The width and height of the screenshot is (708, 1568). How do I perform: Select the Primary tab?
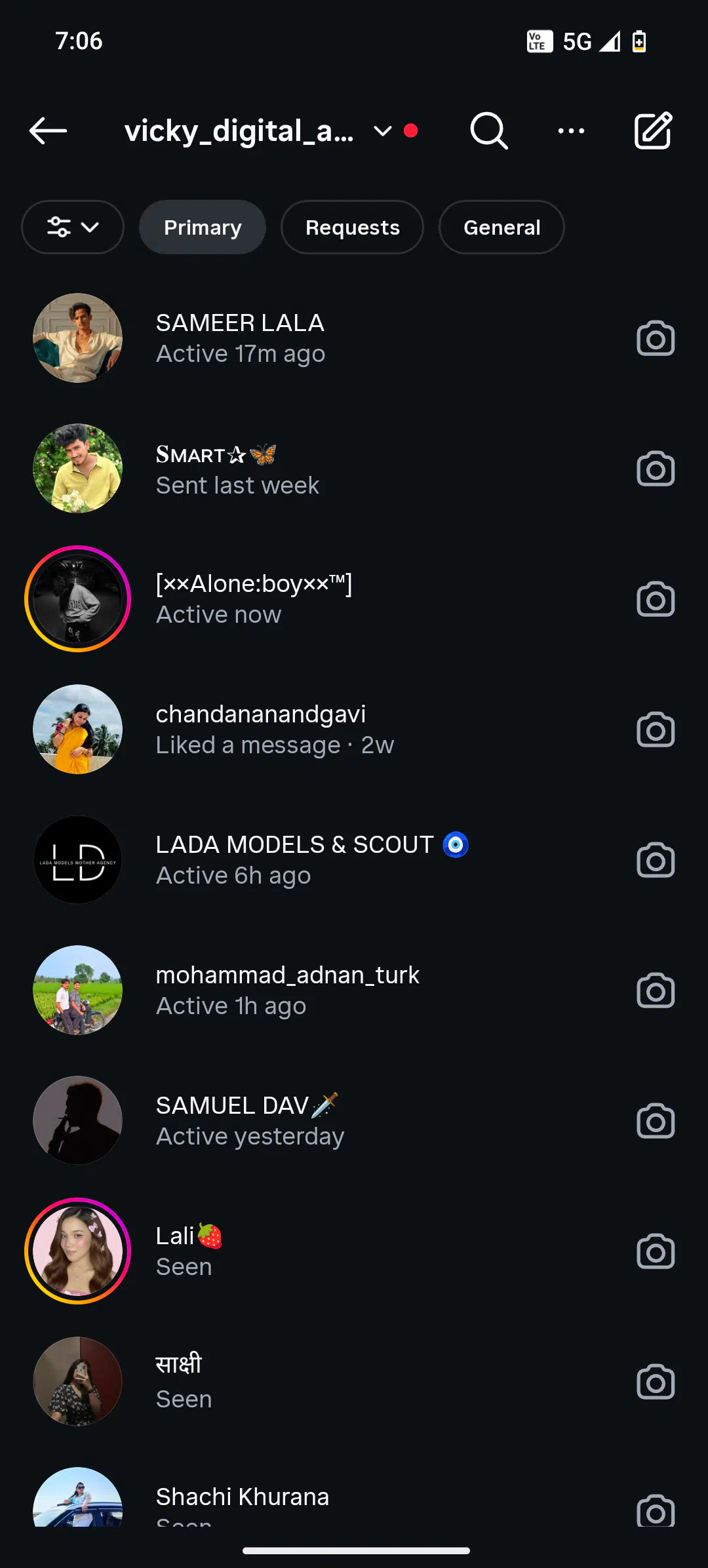coord(203,227)
